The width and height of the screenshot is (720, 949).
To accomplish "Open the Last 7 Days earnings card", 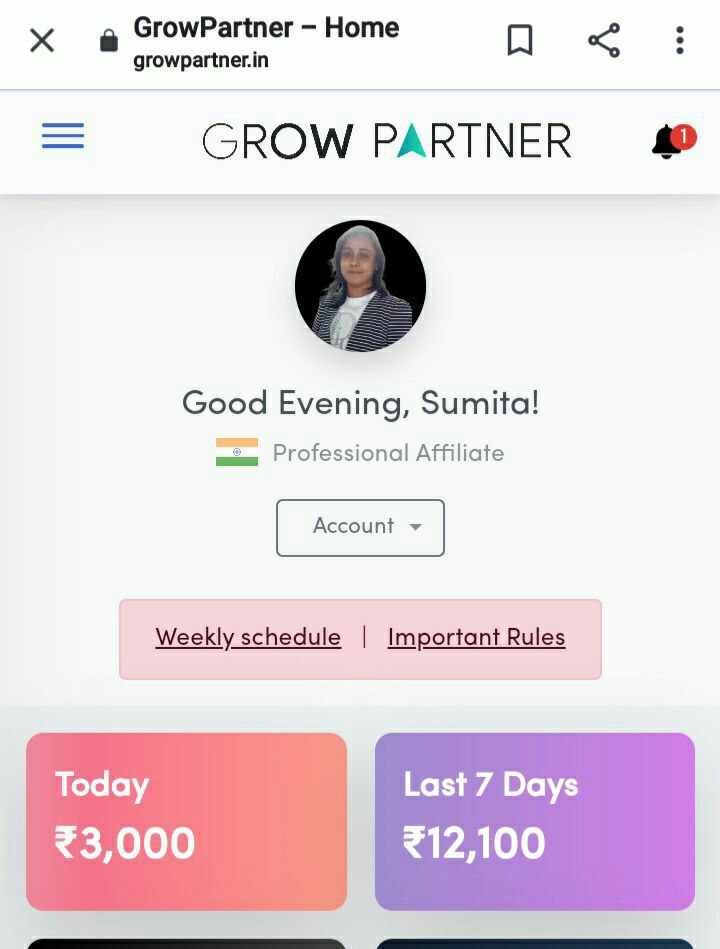I will (534, 821).
